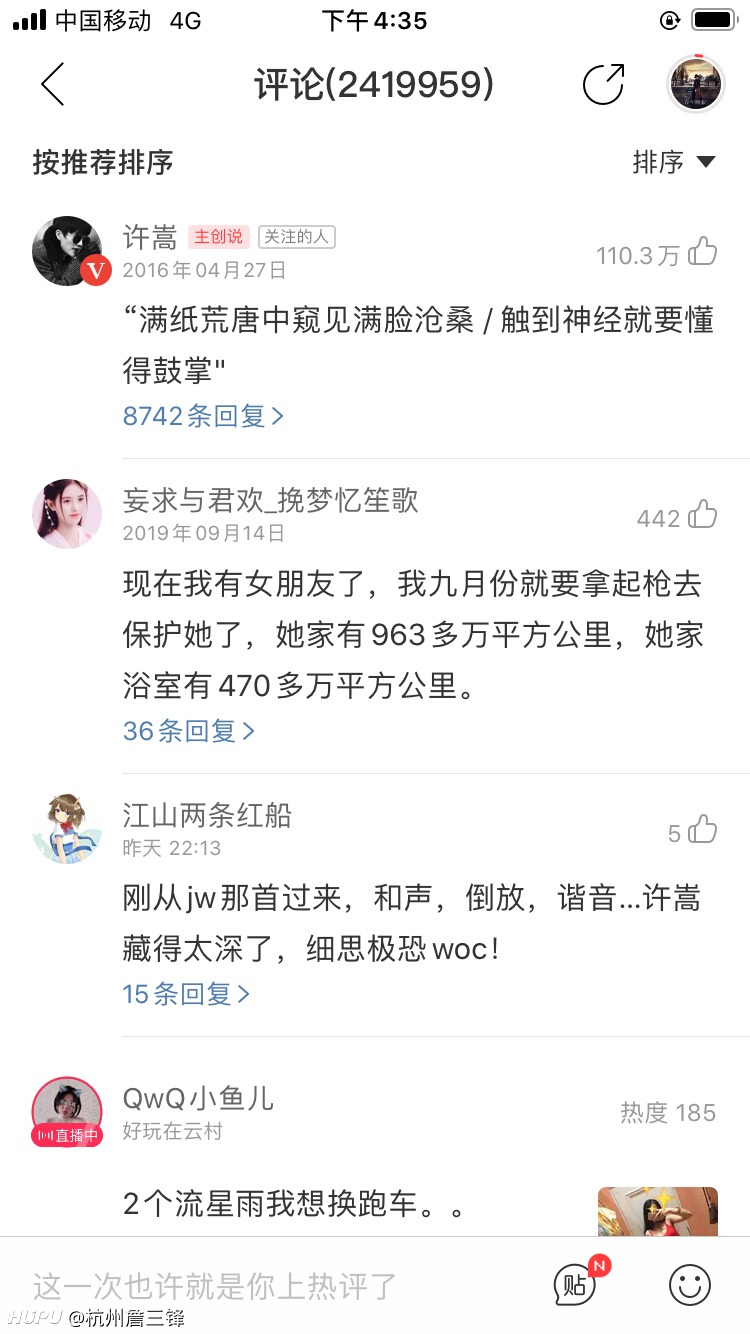750x1334 pixels.
Task: Open the 排序 sort dropdown
Action: coord(674,162)
